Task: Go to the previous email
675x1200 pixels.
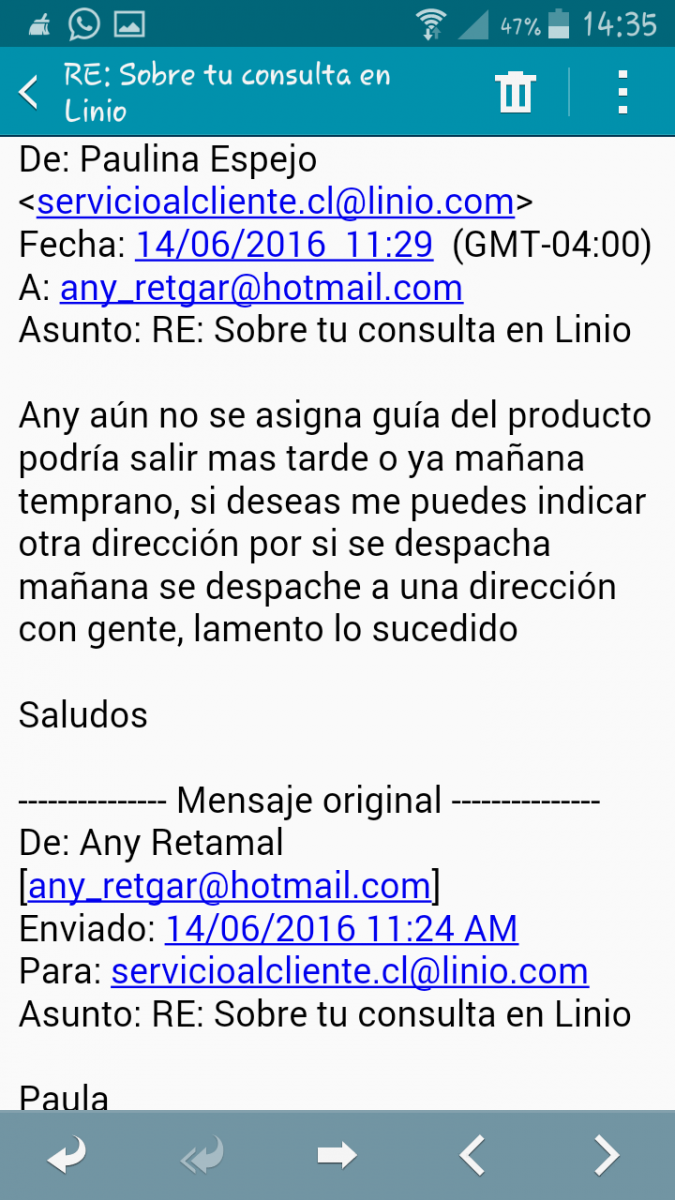Action: tap(472, 1156)
